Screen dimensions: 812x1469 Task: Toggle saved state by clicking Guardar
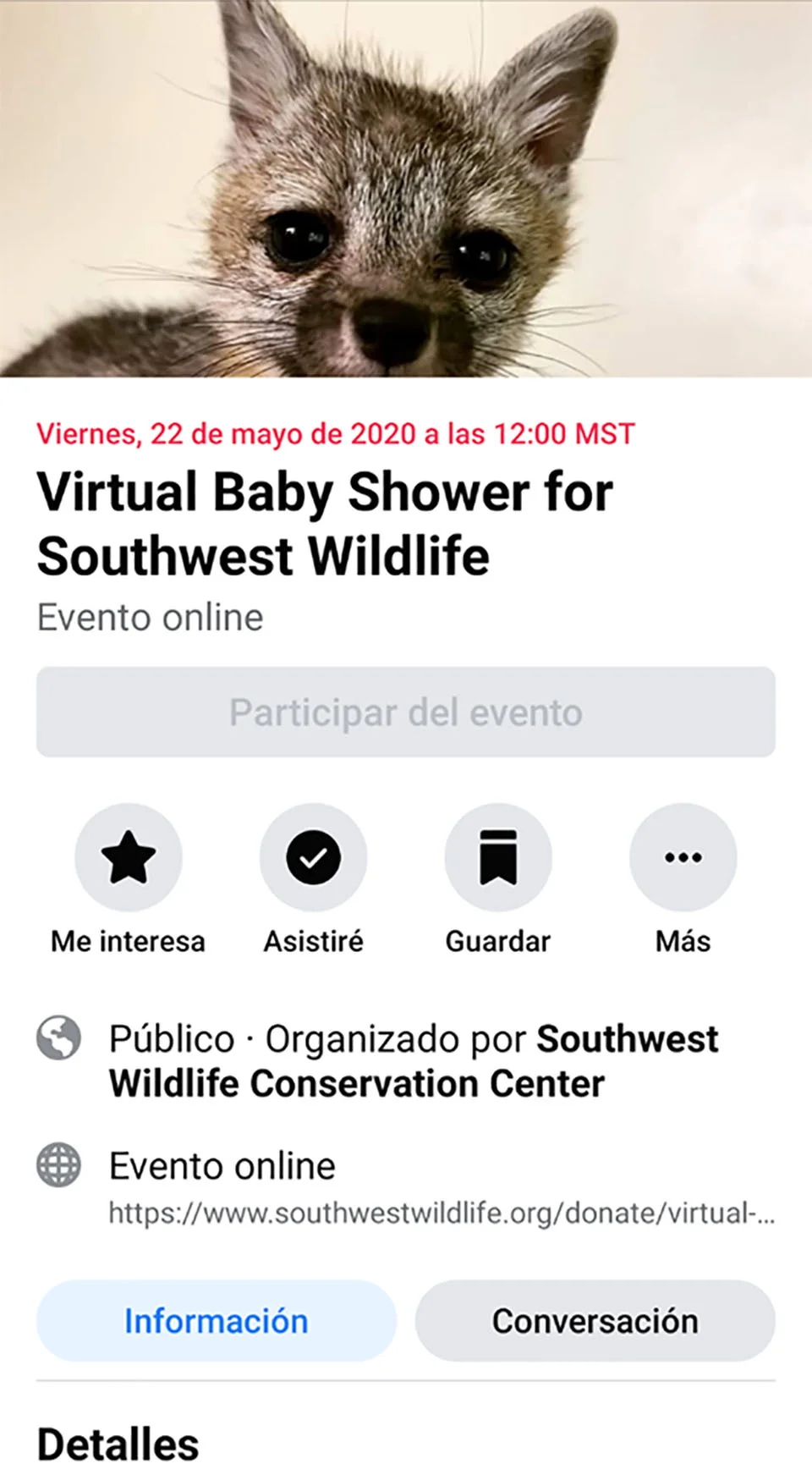click(498, 940)
